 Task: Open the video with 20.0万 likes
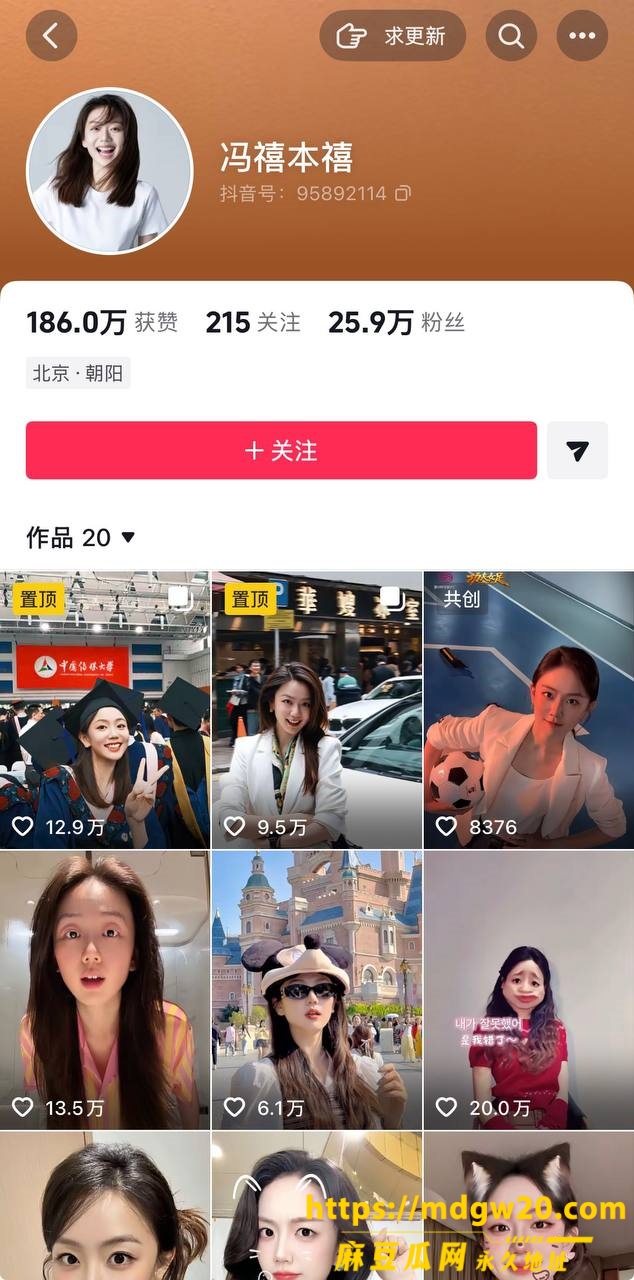[529, 990]
